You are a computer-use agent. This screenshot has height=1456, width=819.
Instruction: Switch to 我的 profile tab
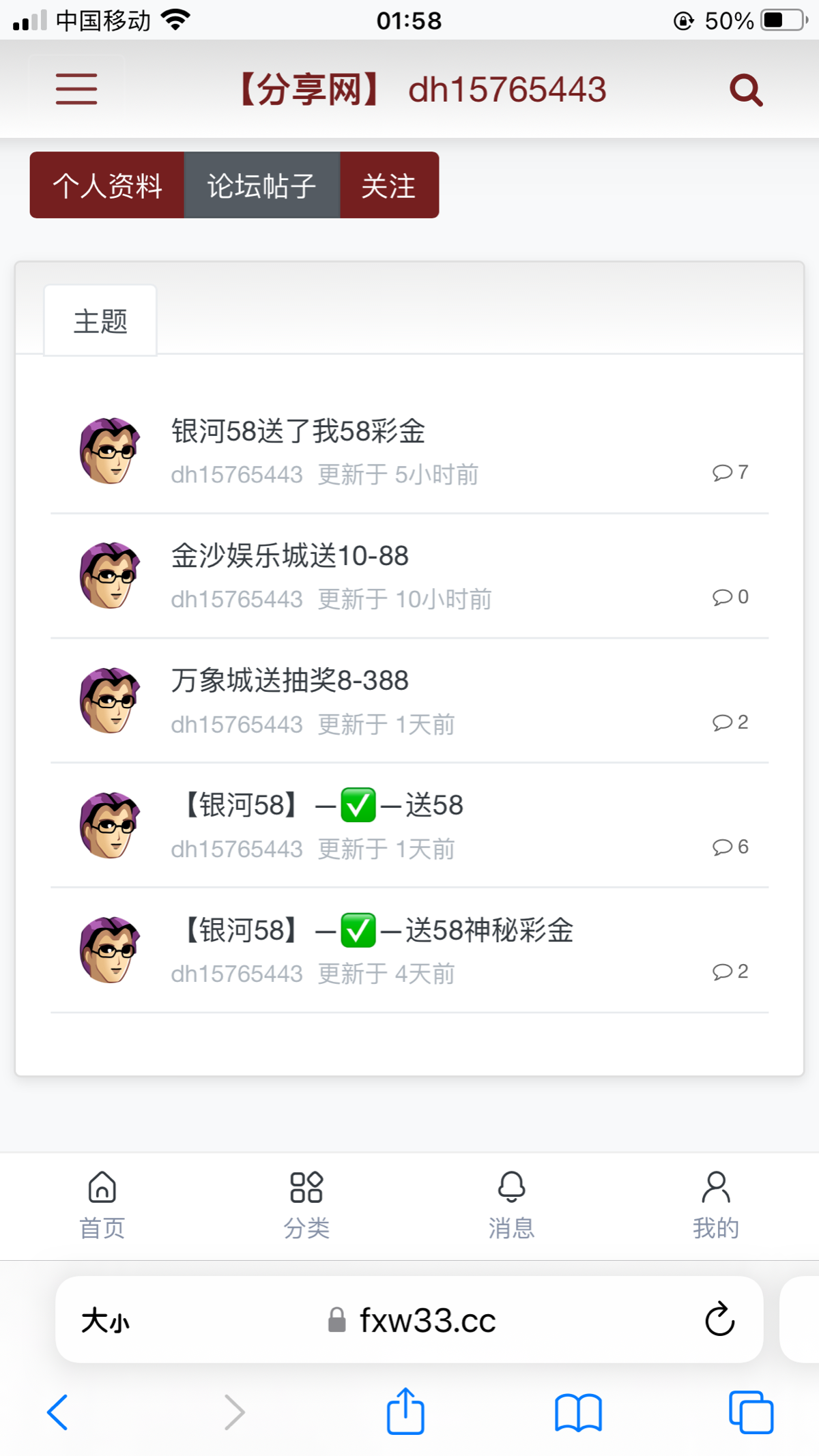click(716, 1204)
